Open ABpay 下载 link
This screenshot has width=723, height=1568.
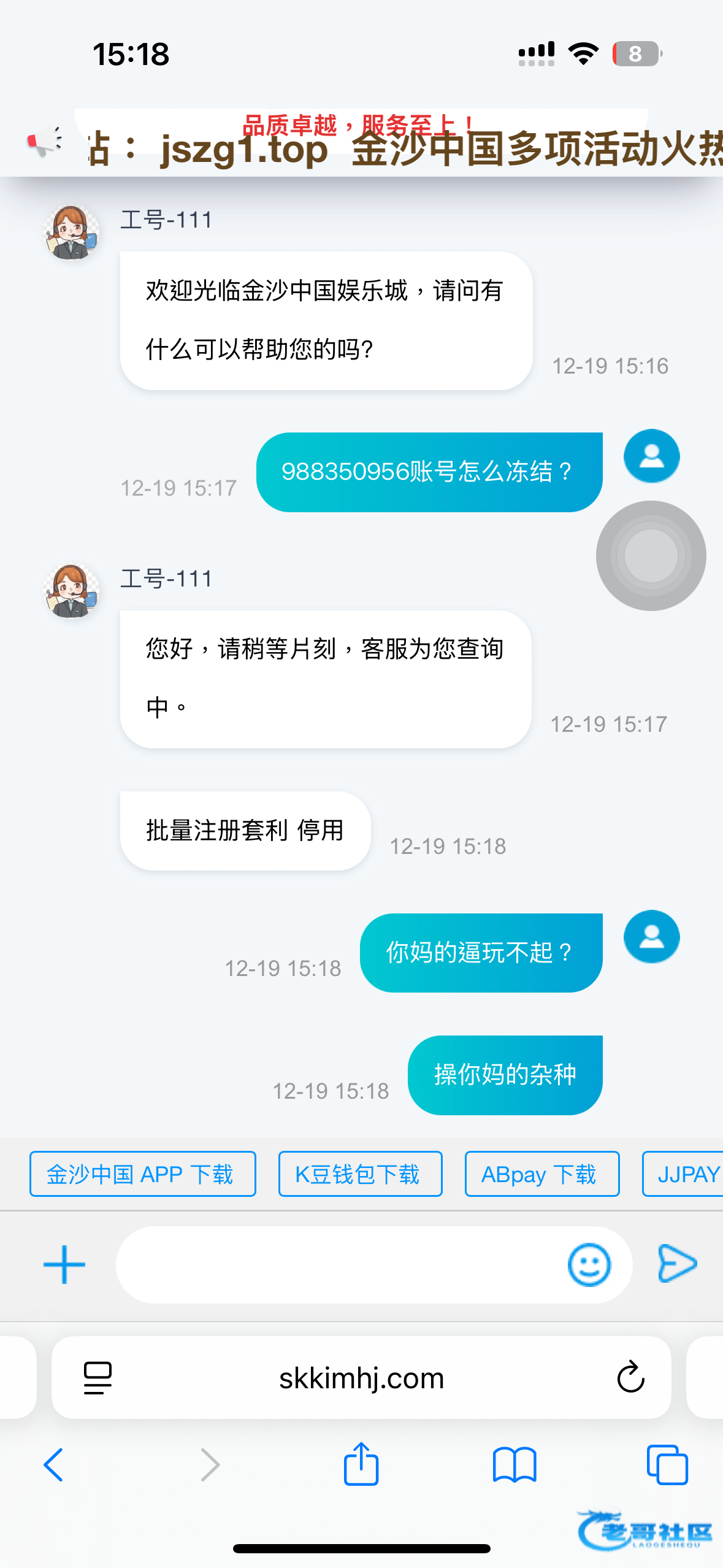point(541,1174)
